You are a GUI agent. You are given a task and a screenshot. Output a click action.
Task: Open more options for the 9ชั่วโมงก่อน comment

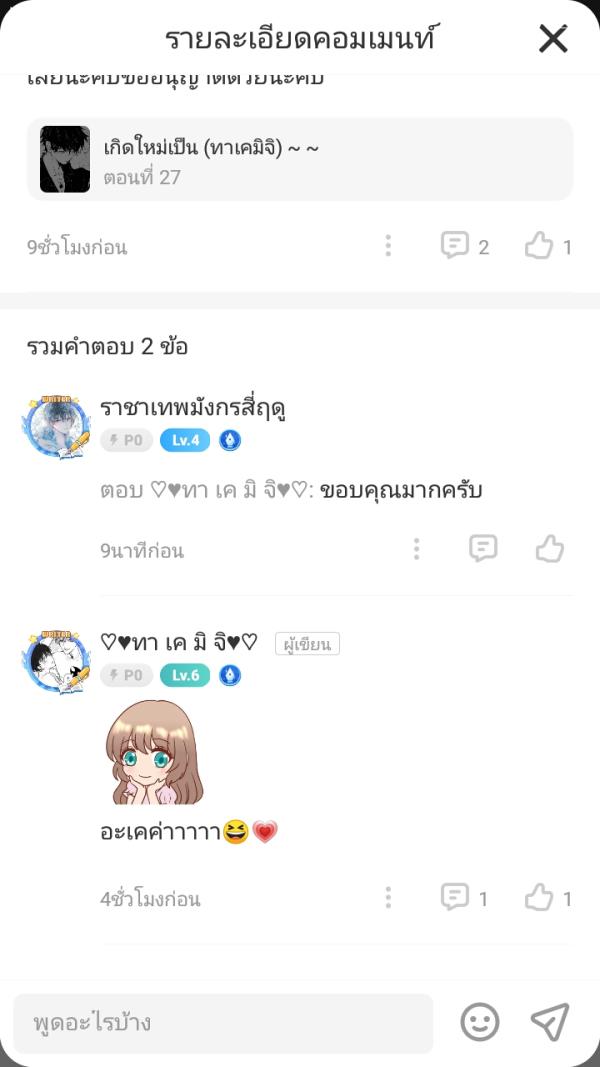tap(388, 246)
